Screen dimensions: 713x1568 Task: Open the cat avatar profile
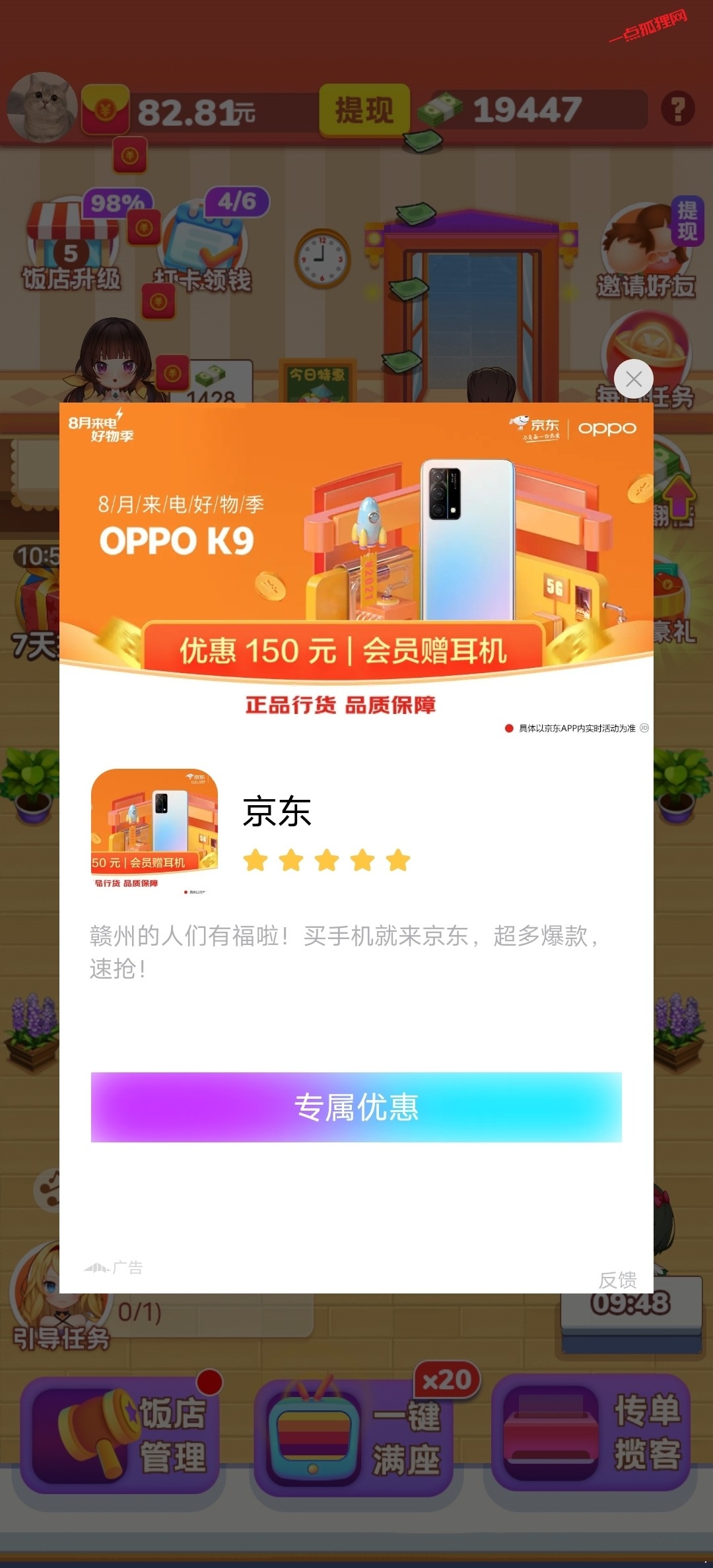click(42, 108)
